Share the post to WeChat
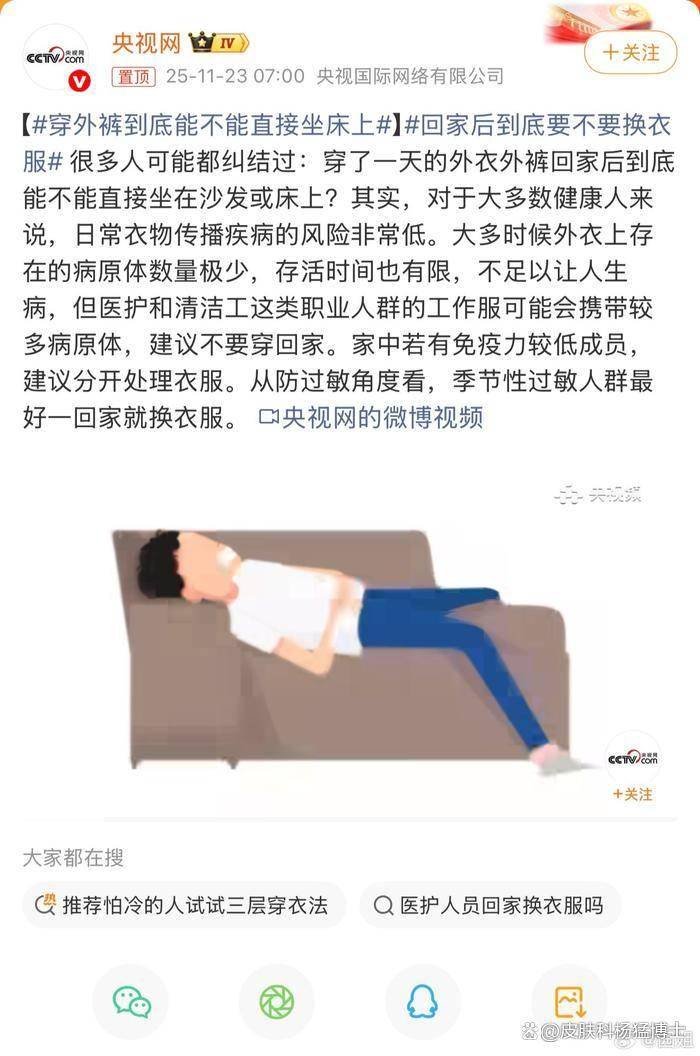This screenshot has height=1056, width=700. pyautogui.click(x=131, y=1001)
